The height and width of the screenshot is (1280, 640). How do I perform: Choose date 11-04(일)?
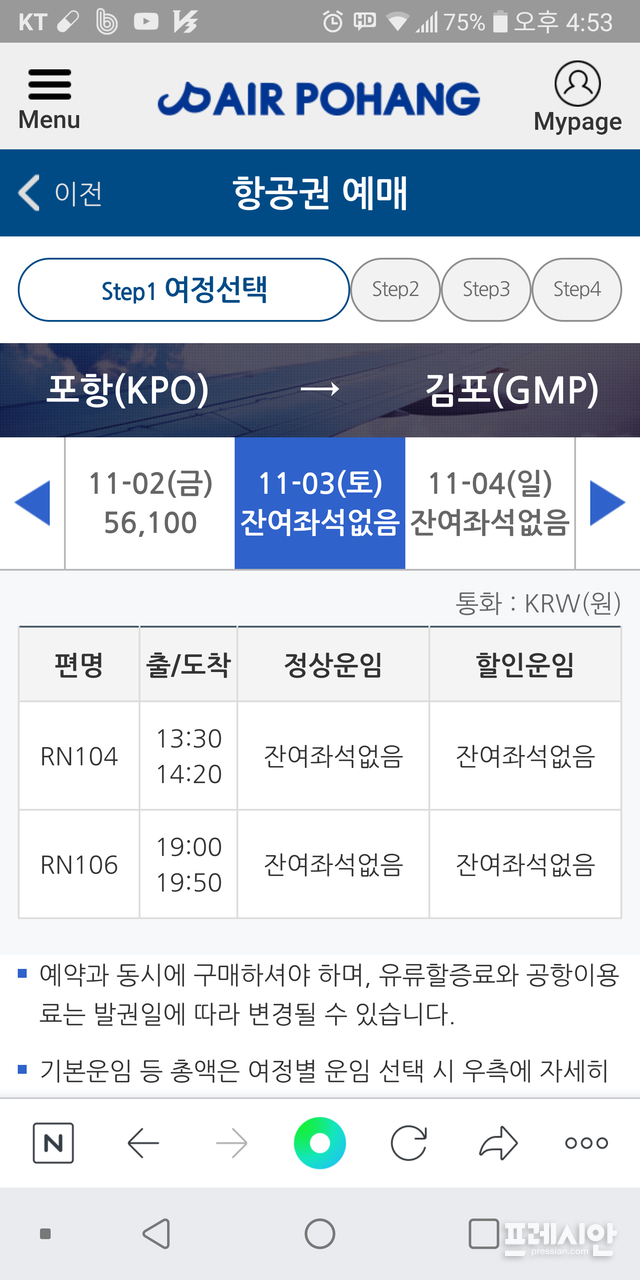(490, 503)
